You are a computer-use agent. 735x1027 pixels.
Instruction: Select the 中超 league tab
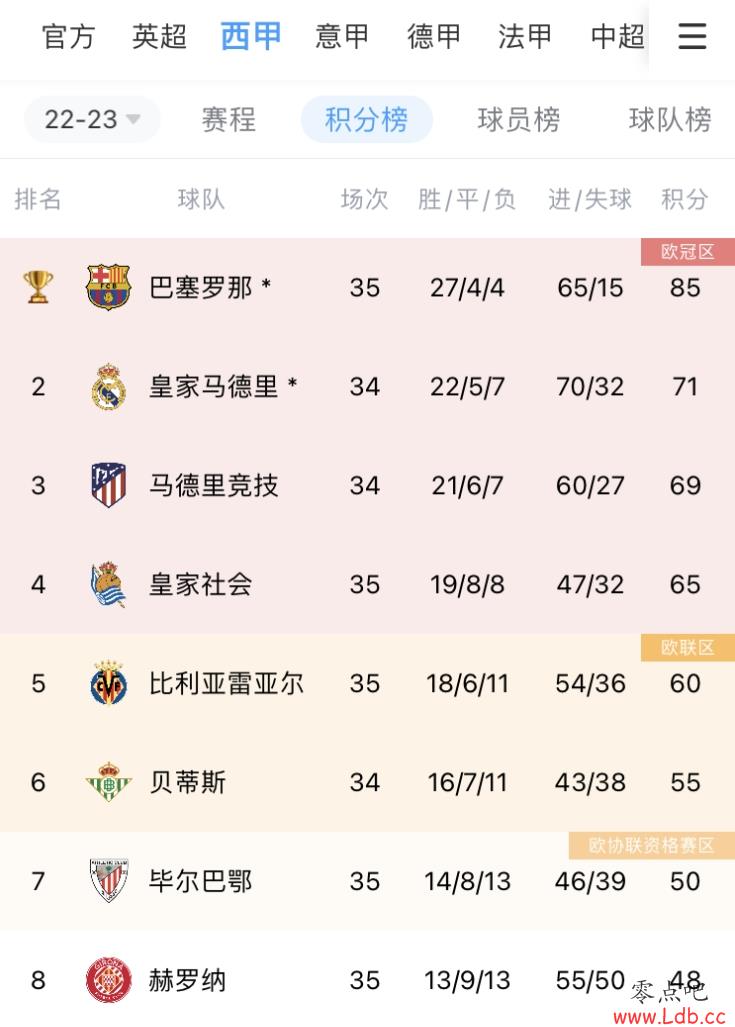pyautogui.click(x=617, y=37)
